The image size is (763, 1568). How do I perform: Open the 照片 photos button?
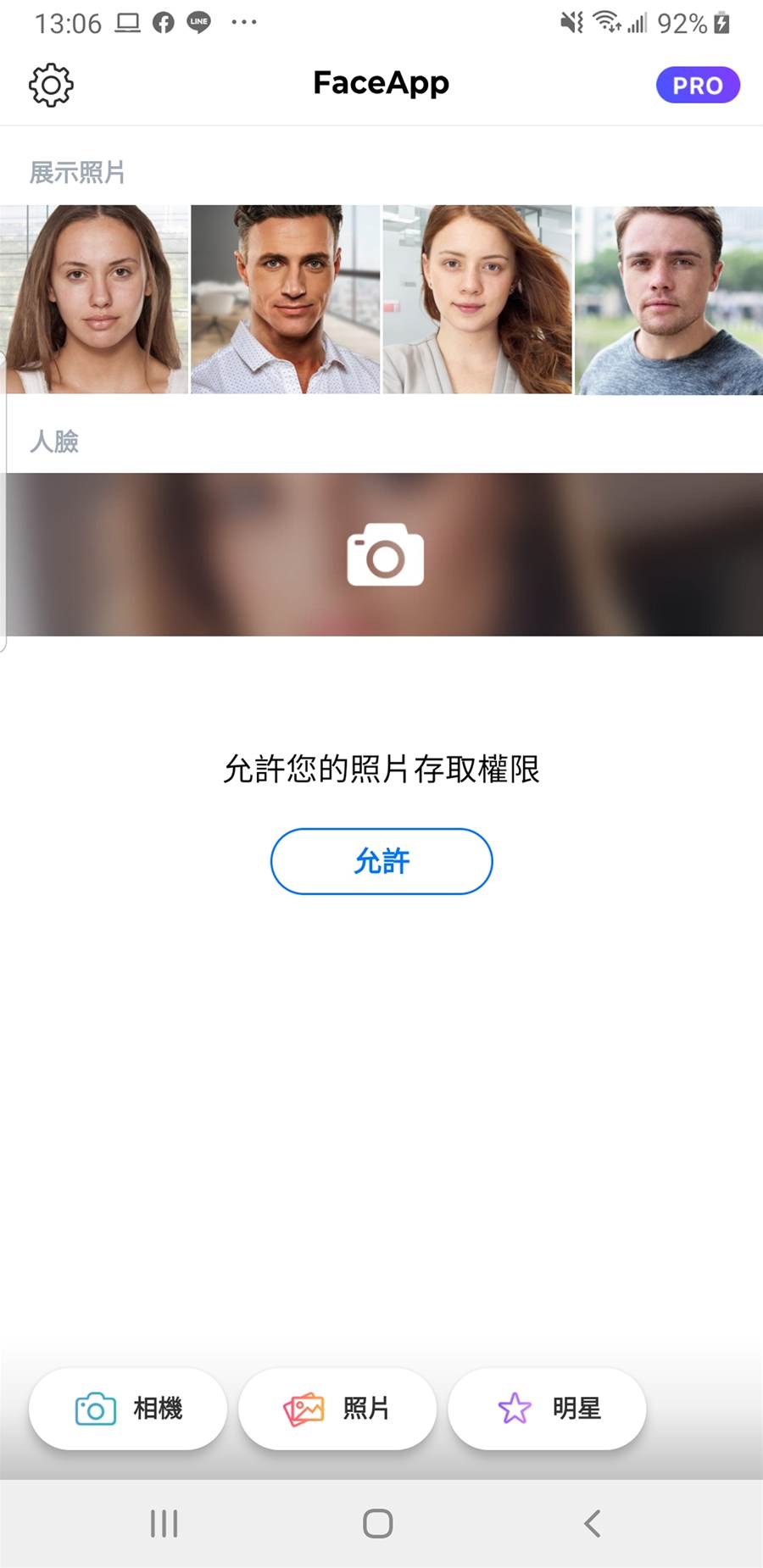click(x=337, y=1408)
